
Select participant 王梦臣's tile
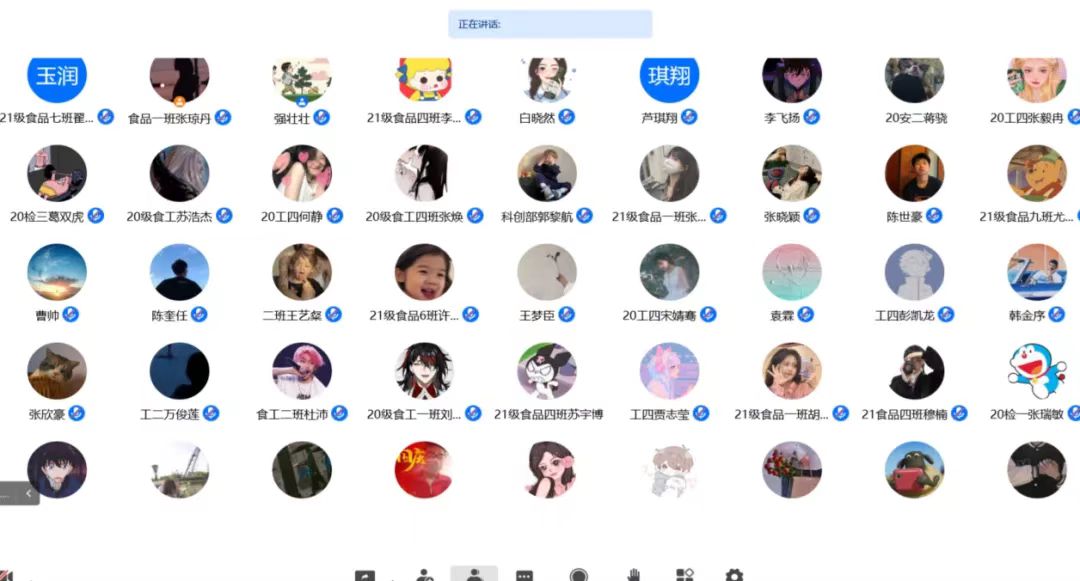[546, 272]
